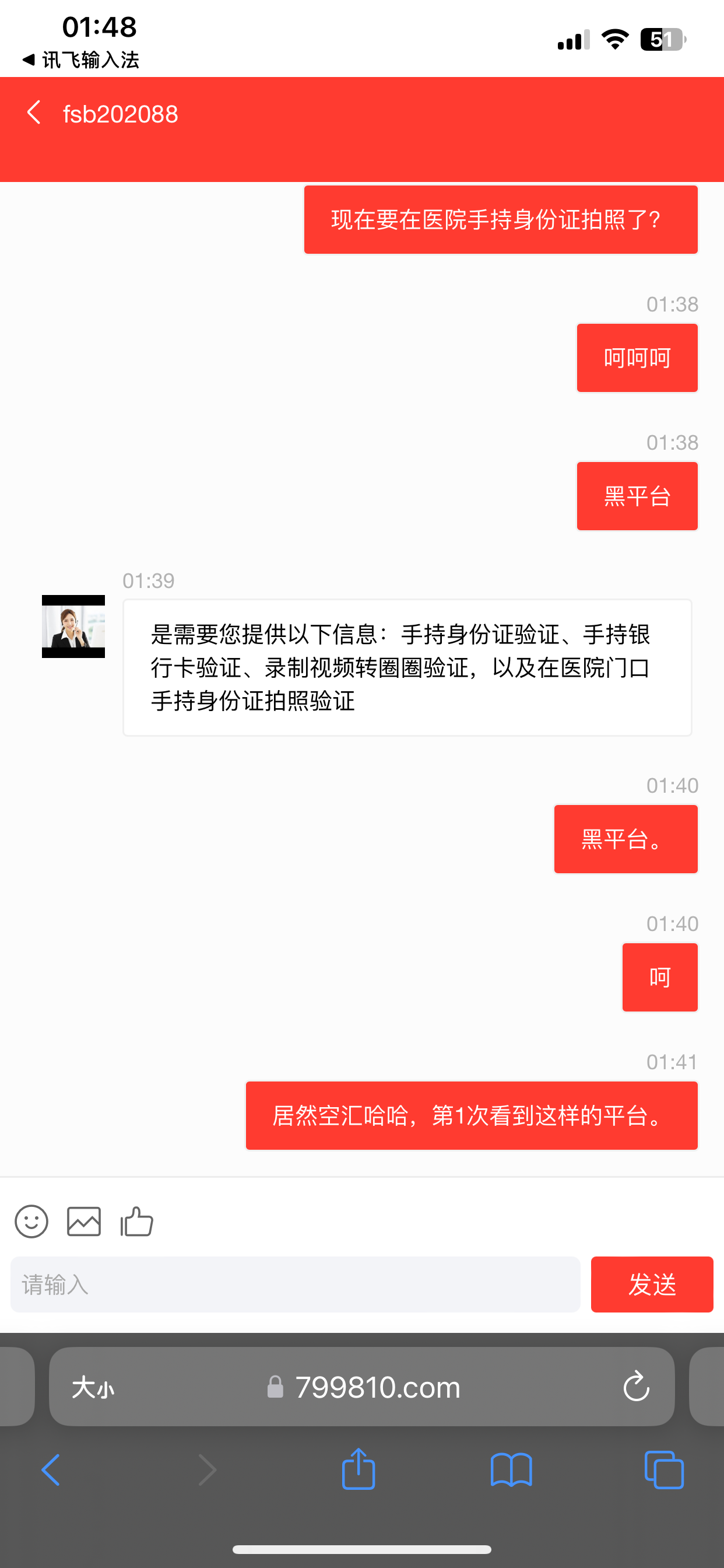724x1568 pixels.
Task: Tap the battery indicator showing 51
Action: (x=662, y=38)
